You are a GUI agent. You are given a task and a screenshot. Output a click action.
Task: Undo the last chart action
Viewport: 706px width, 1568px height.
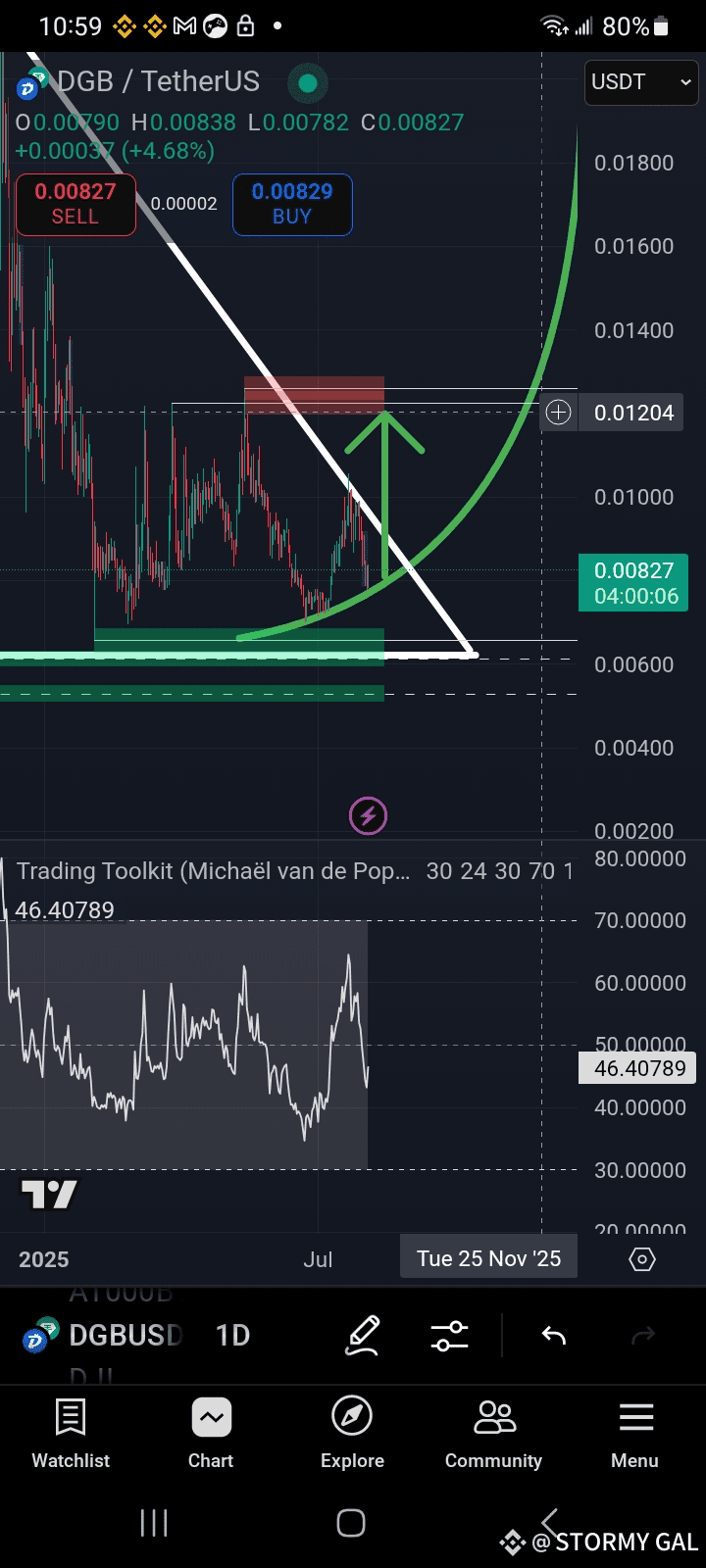554,1336
